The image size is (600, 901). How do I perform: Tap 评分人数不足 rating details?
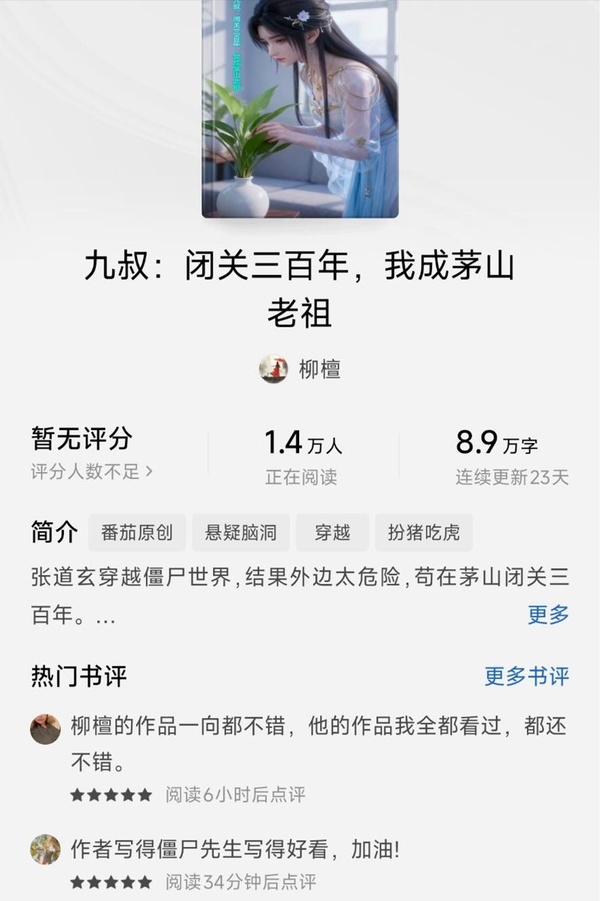(92, 470)
